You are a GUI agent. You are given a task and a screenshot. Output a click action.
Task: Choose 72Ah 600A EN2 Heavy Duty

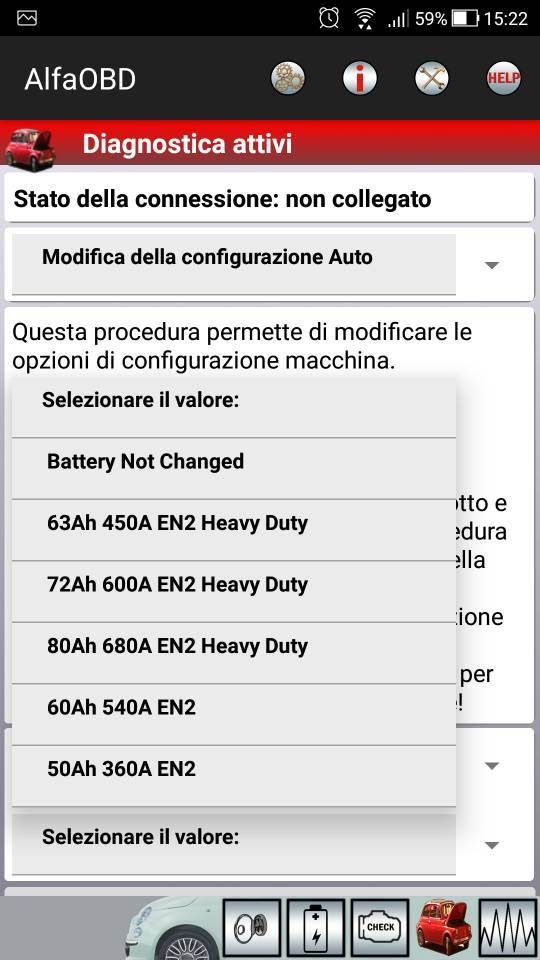[x=234, y=591]
